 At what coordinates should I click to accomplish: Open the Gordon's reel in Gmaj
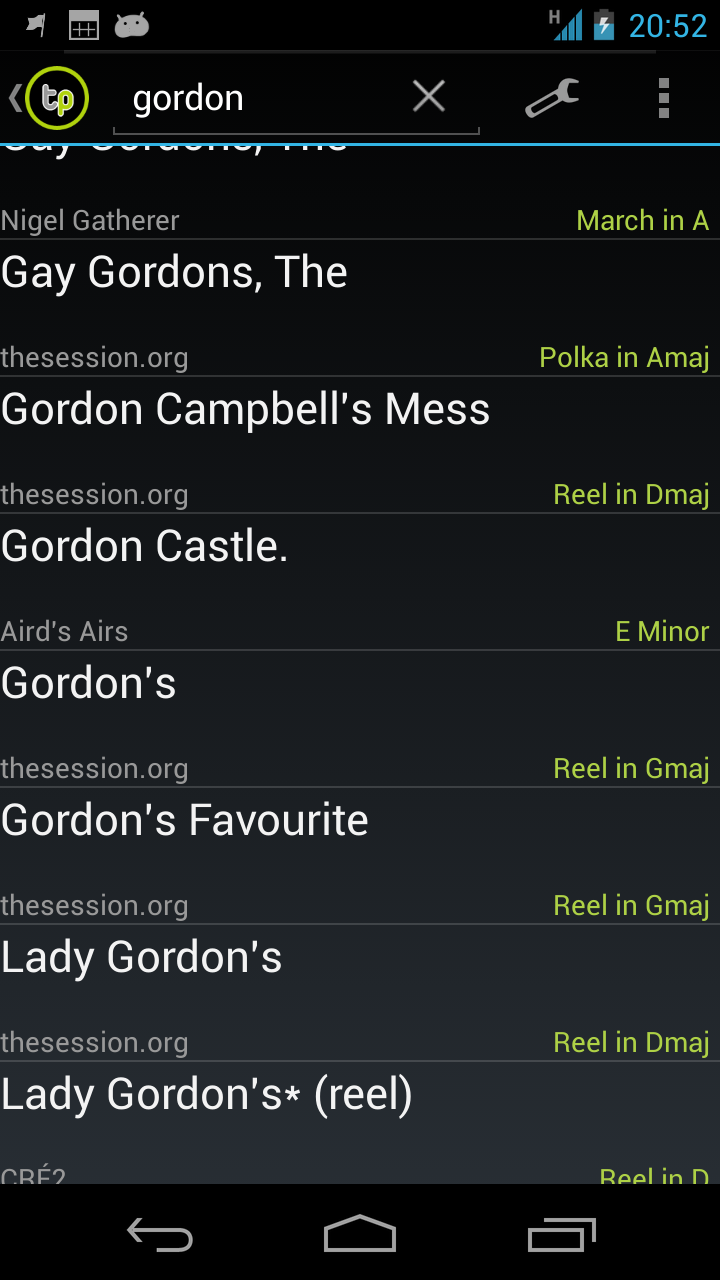360,719
